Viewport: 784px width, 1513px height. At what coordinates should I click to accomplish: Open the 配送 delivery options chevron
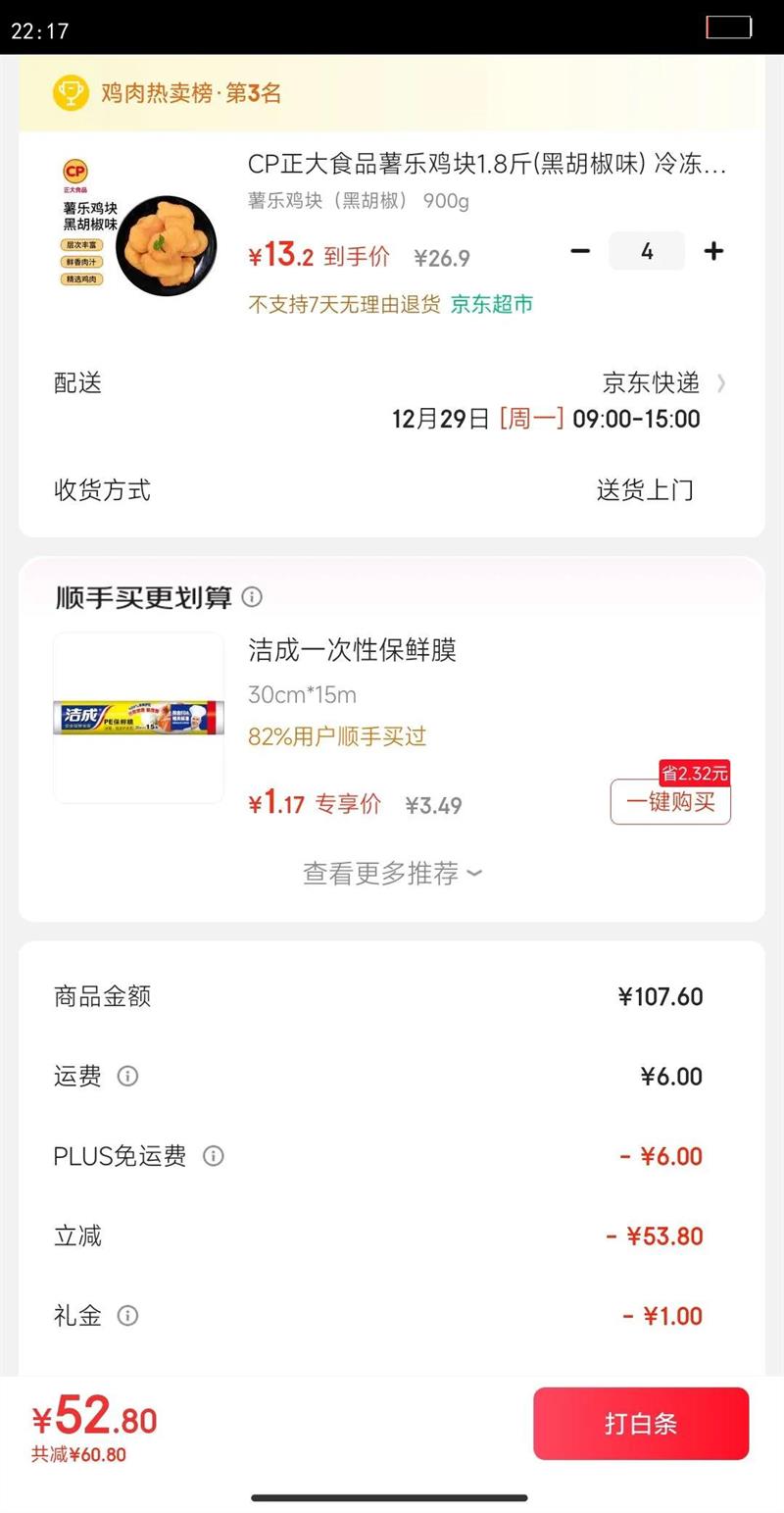coord(722,383)
